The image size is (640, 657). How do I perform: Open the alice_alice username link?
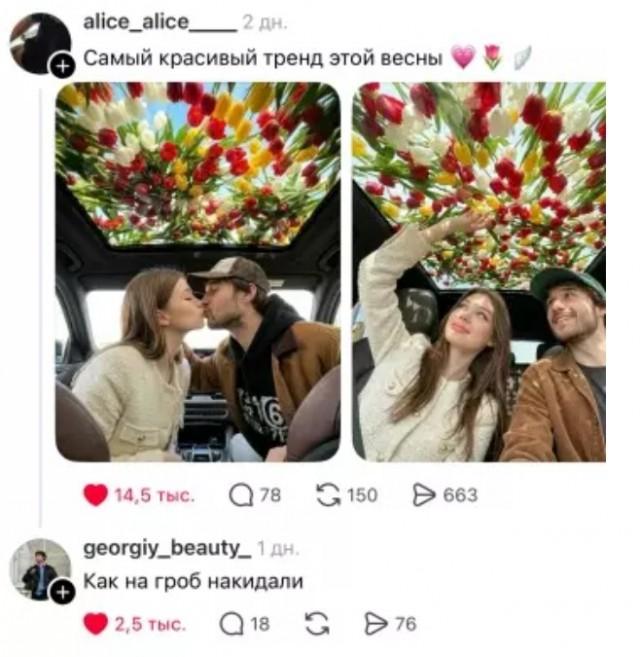pos(158,22)
